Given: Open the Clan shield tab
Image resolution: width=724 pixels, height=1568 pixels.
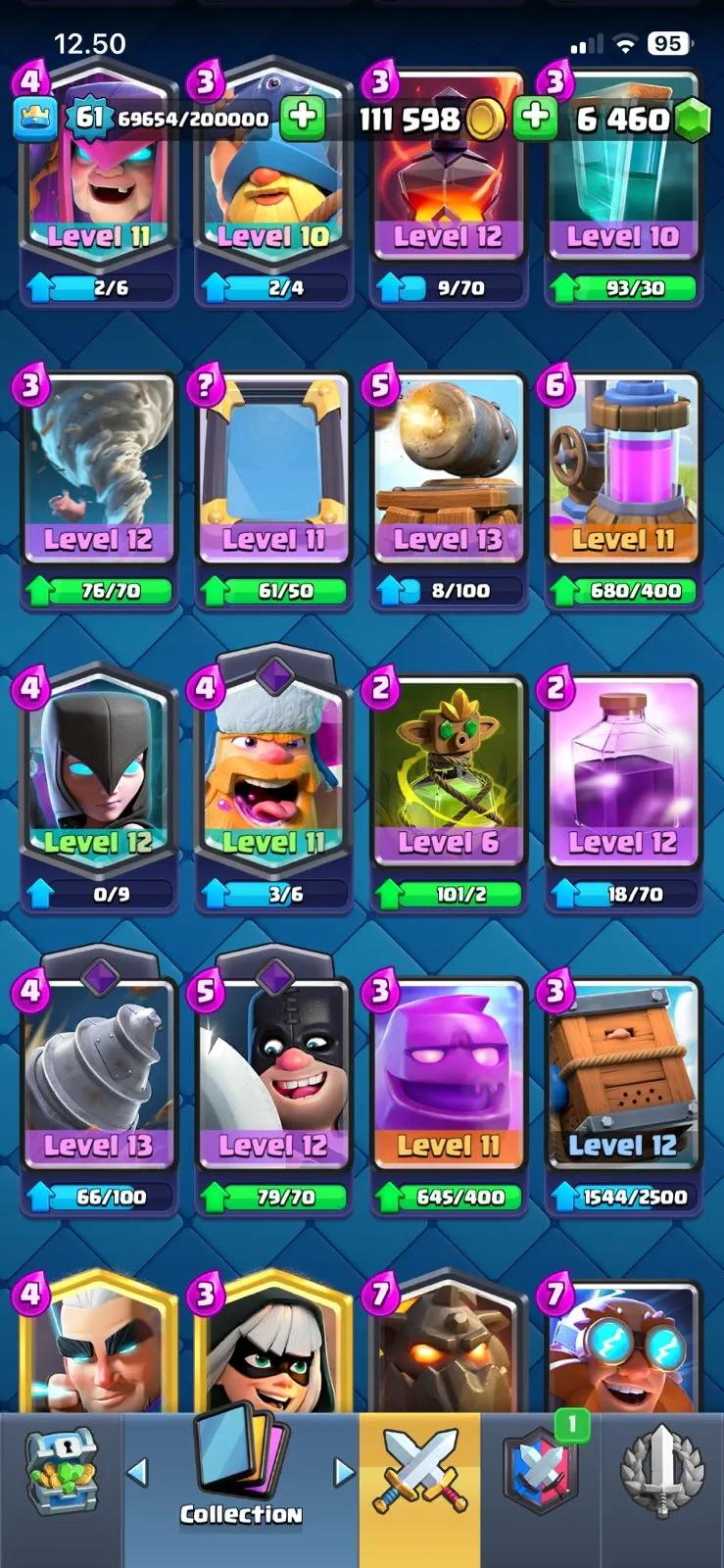Looking at the screenshot, I should coord(541,1470).
